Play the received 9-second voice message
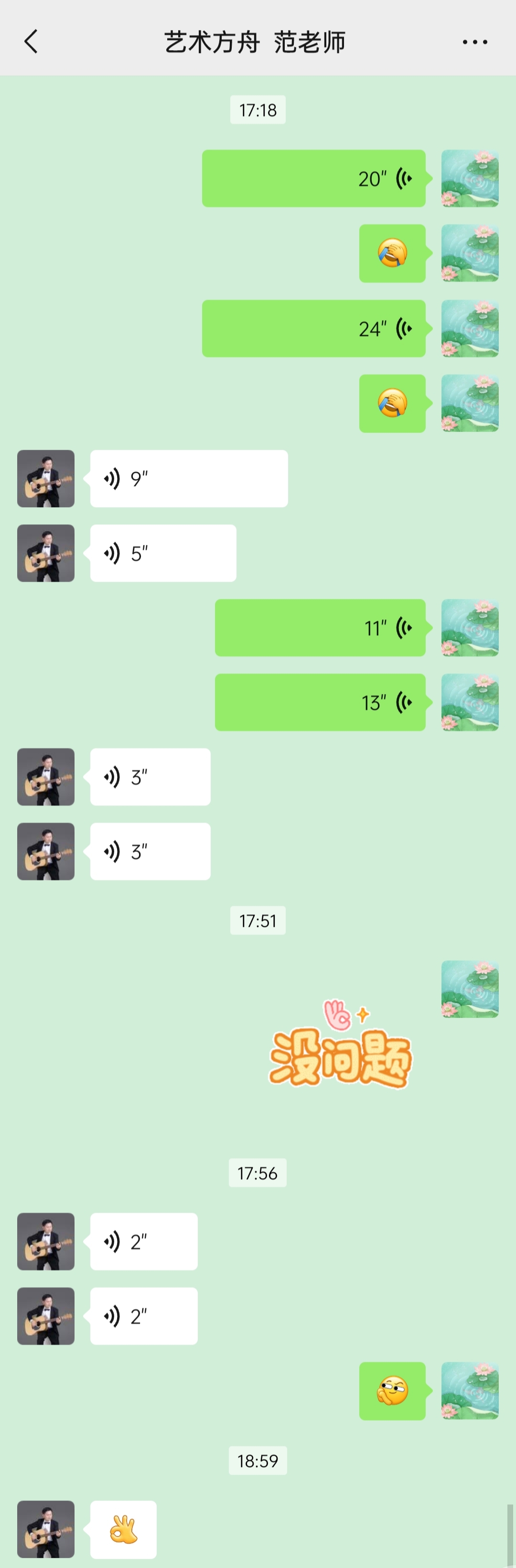Viewport: 516px width, 1568px height. (x=189, y=479)
